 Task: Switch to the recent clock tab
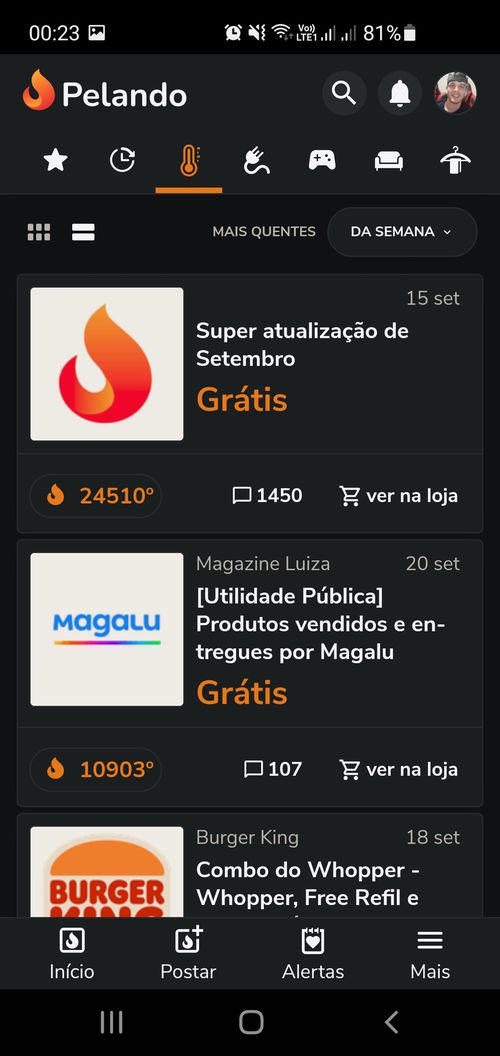pos(122,160)
